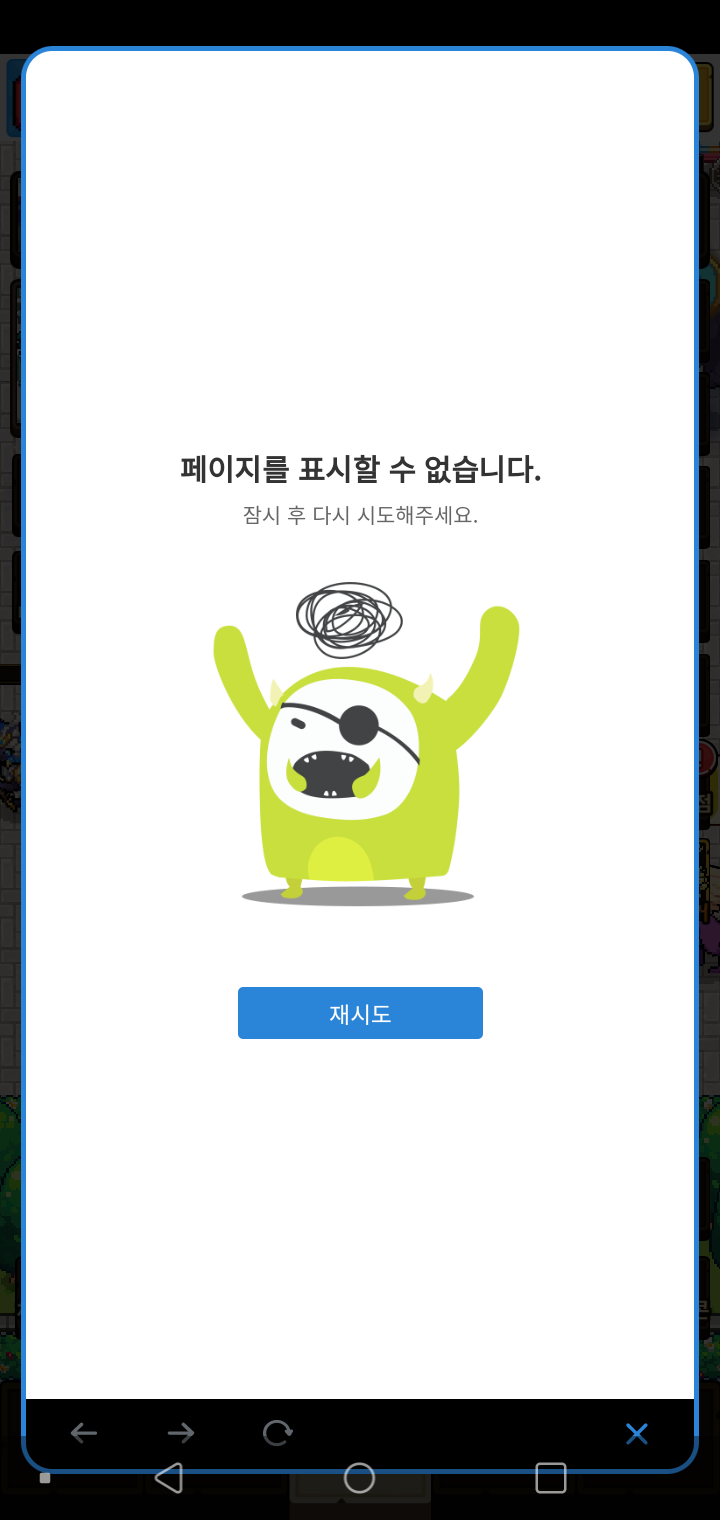
Task: Close the webview with the X
Action: click(636, 1433)
